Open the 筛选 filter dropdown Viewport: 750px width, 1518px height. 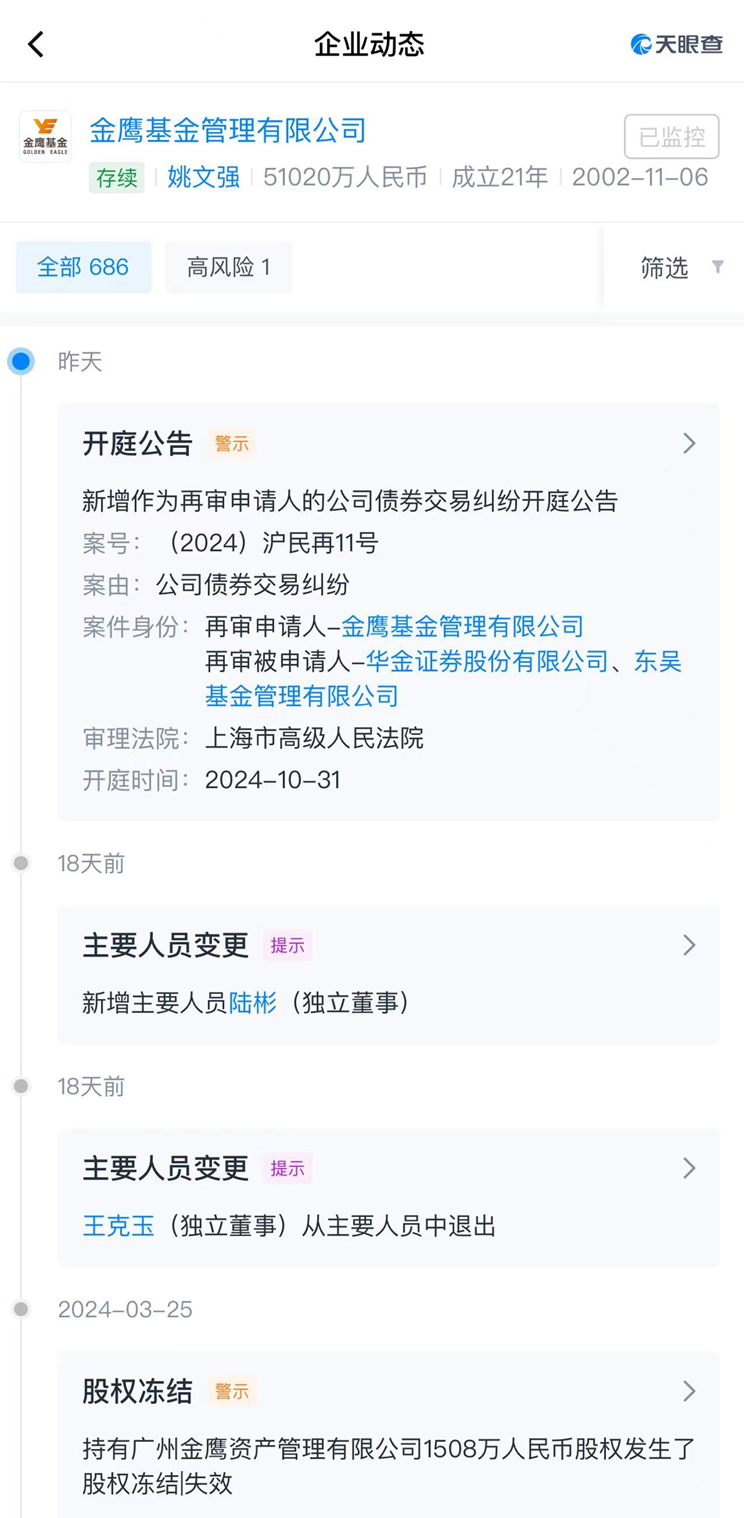tap(680, 267)
